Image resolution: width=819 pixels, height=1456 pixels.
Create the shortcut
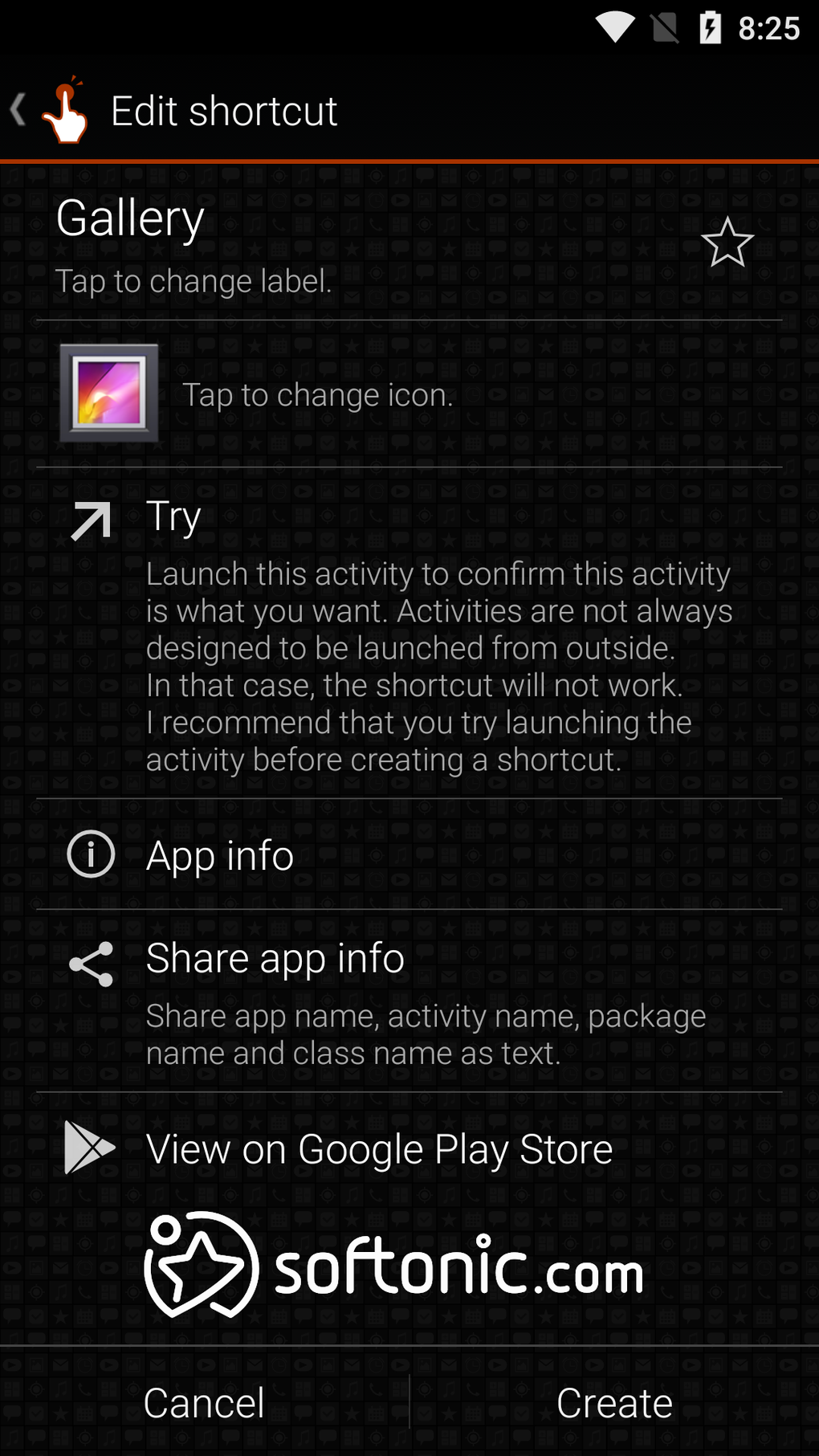coord(614,1403)
